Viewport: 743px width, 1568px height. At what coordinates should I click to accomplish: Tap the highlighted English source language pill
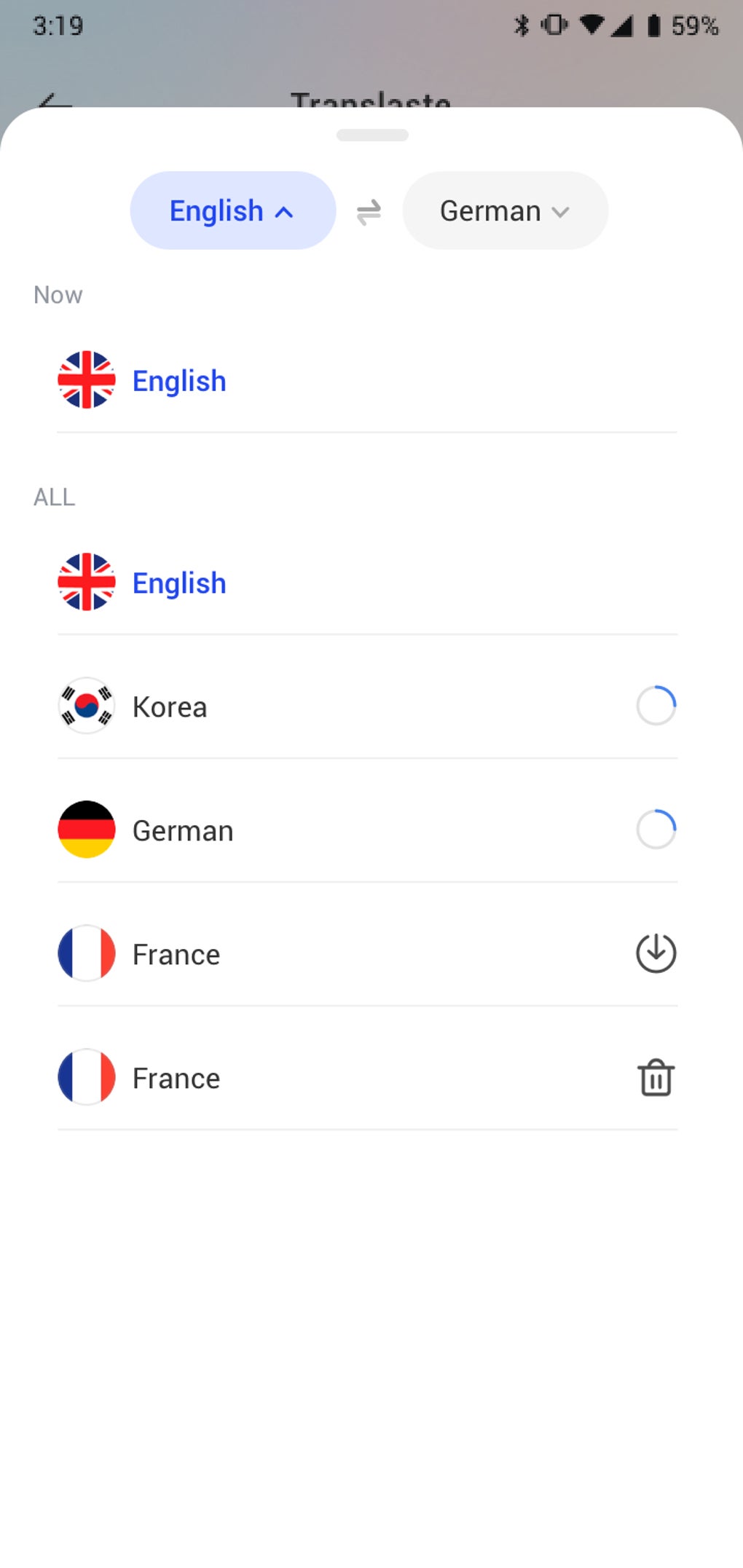[232, 210]
